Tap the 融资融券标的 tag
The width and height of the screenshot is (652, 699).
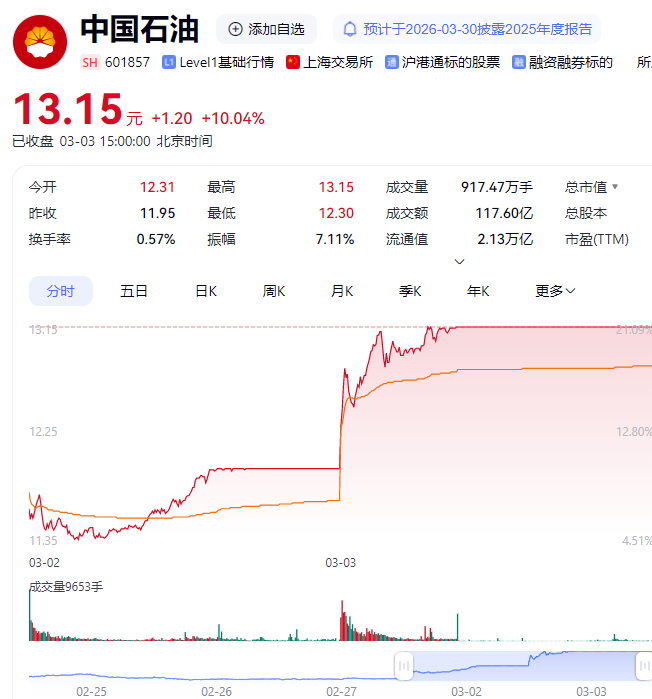(x=562, y=62)
